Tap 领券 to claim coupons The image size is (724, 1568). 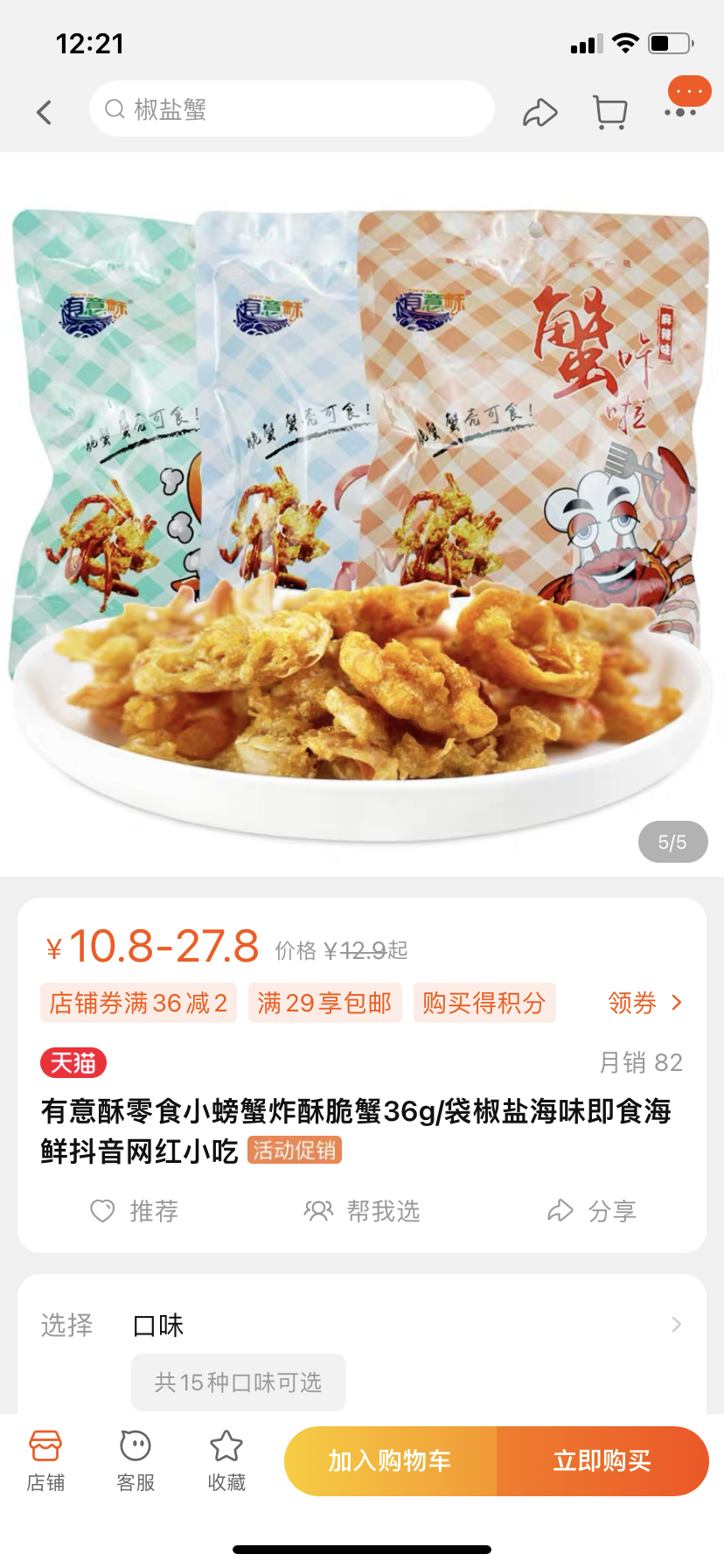tap(644, 1003)
